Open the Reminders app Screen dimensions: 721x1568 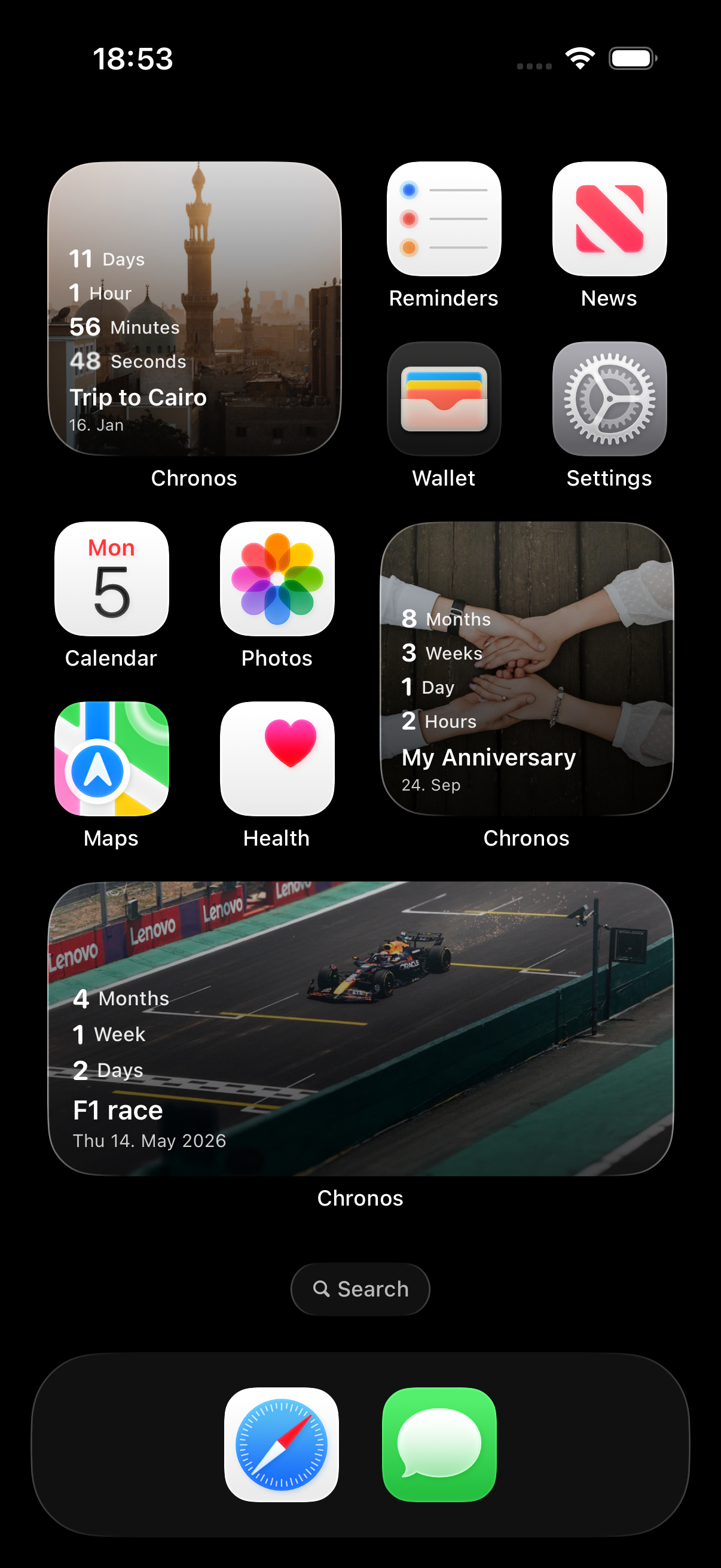[x=444, y=219]
